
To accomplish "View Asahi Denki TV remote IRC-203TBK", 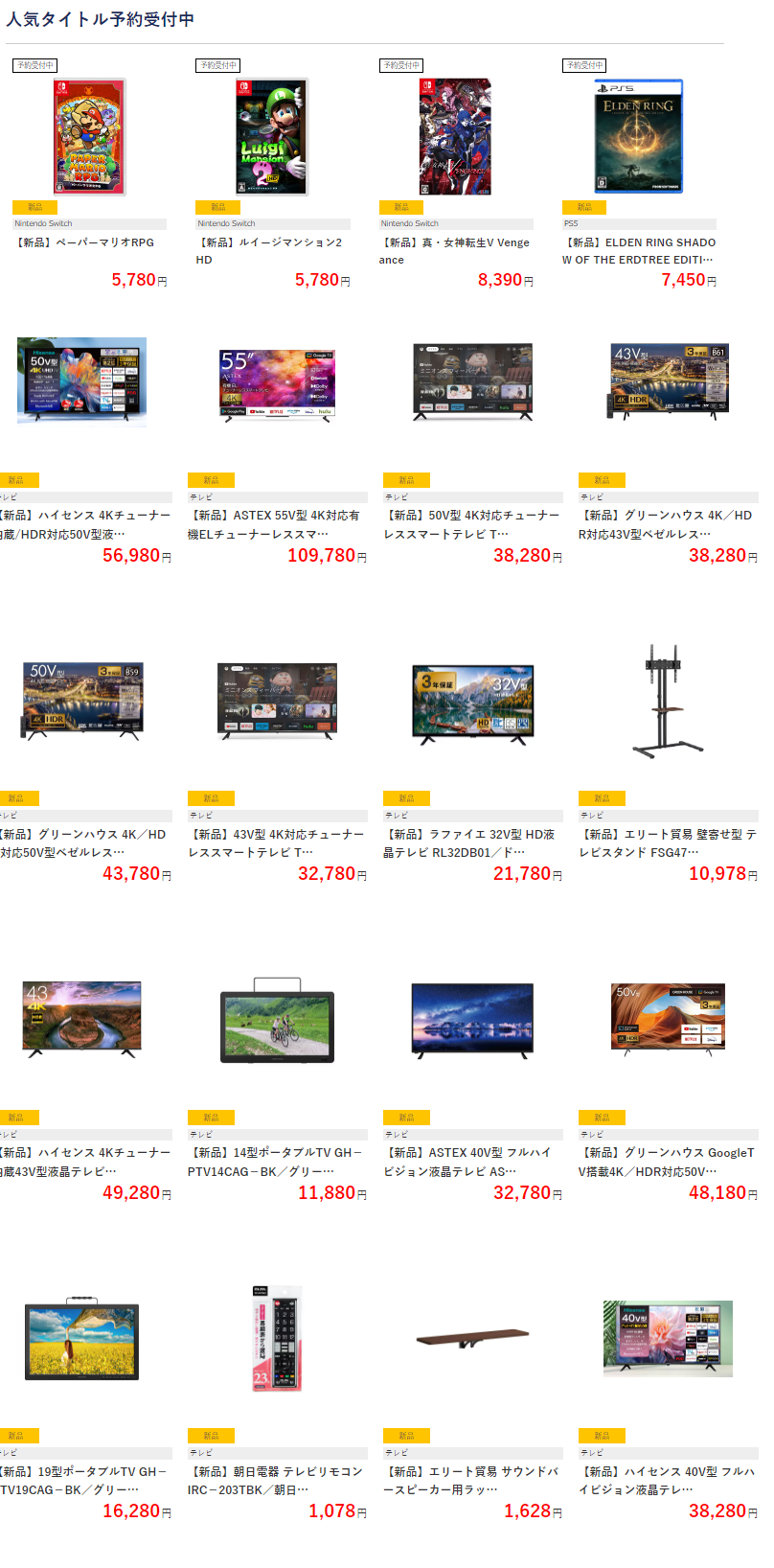I will click(x=277, y=1338).
